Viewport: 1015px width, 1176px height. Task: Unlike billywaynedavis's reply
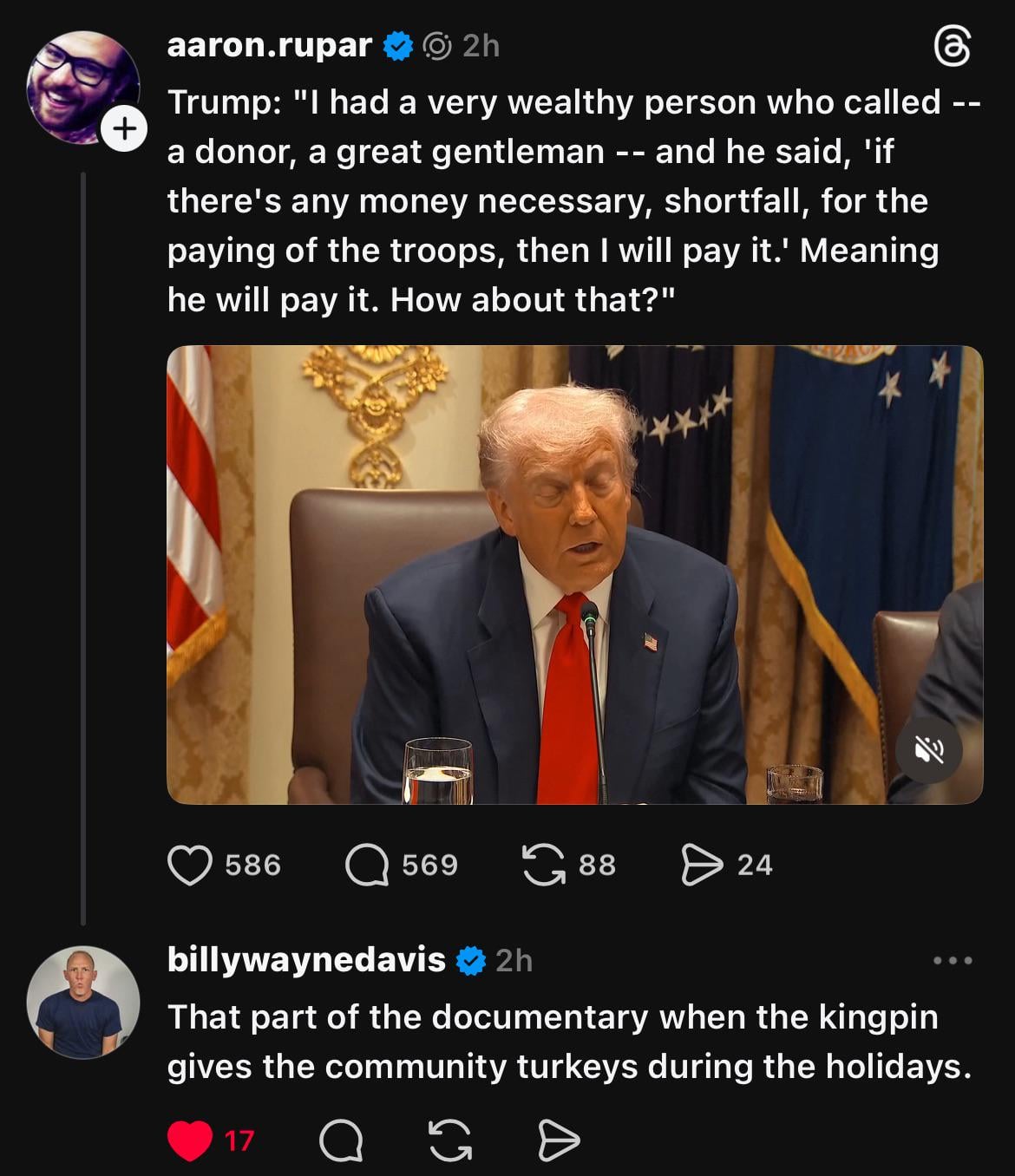coord(190,1140)
